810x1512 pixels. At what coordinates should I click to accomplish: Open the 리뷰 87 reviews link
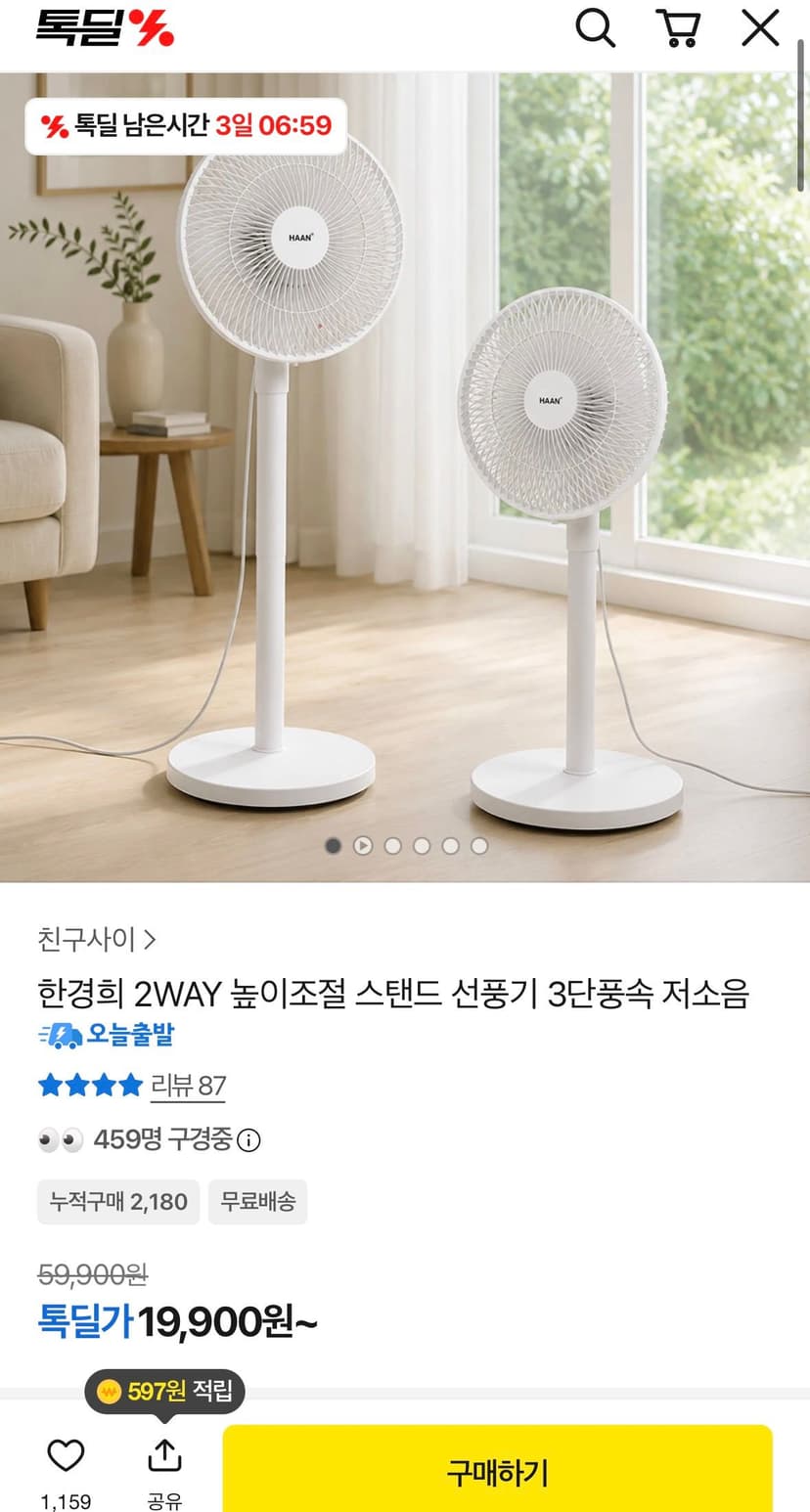188,1086
